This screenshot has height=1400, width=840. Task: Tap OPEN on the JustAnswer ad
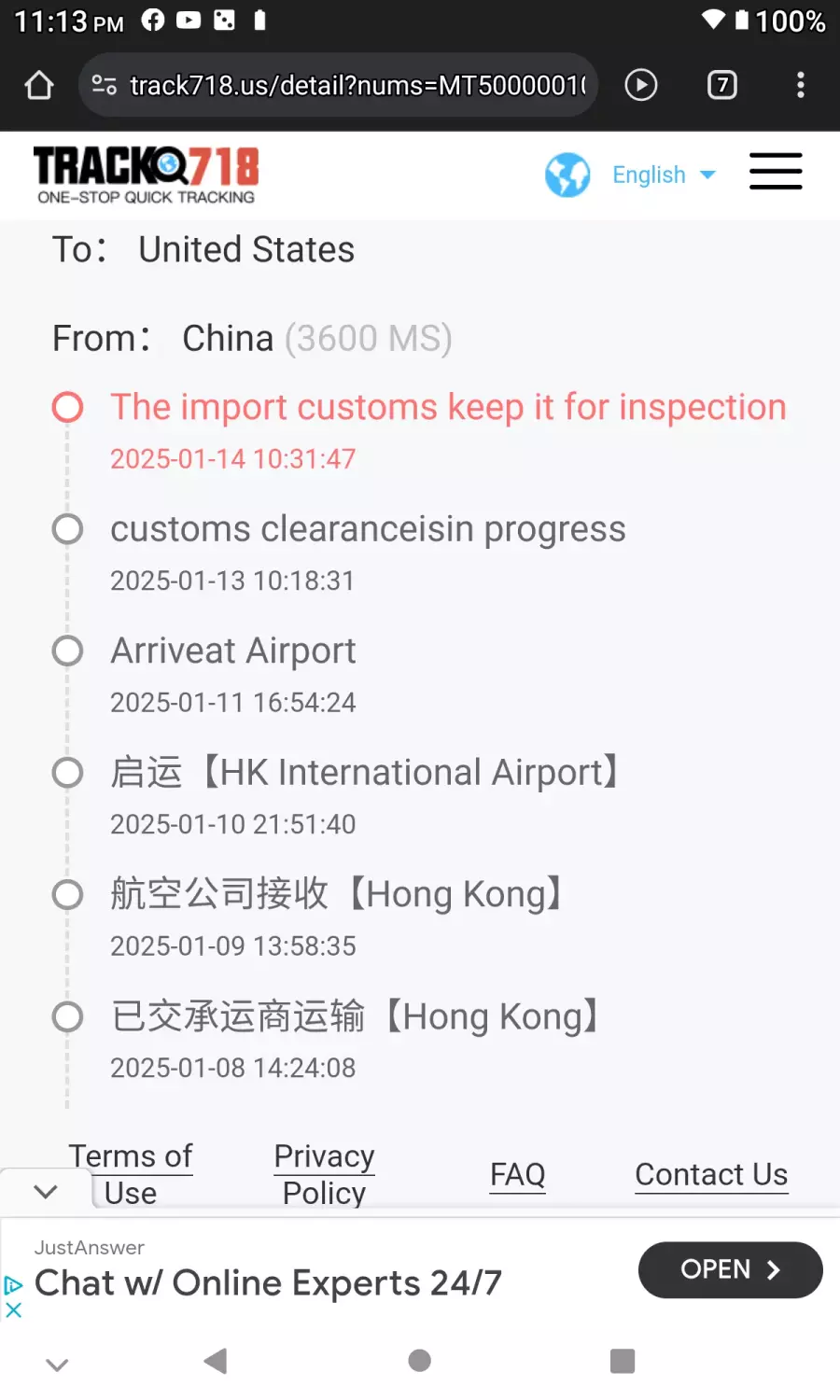coord(730,1269)
